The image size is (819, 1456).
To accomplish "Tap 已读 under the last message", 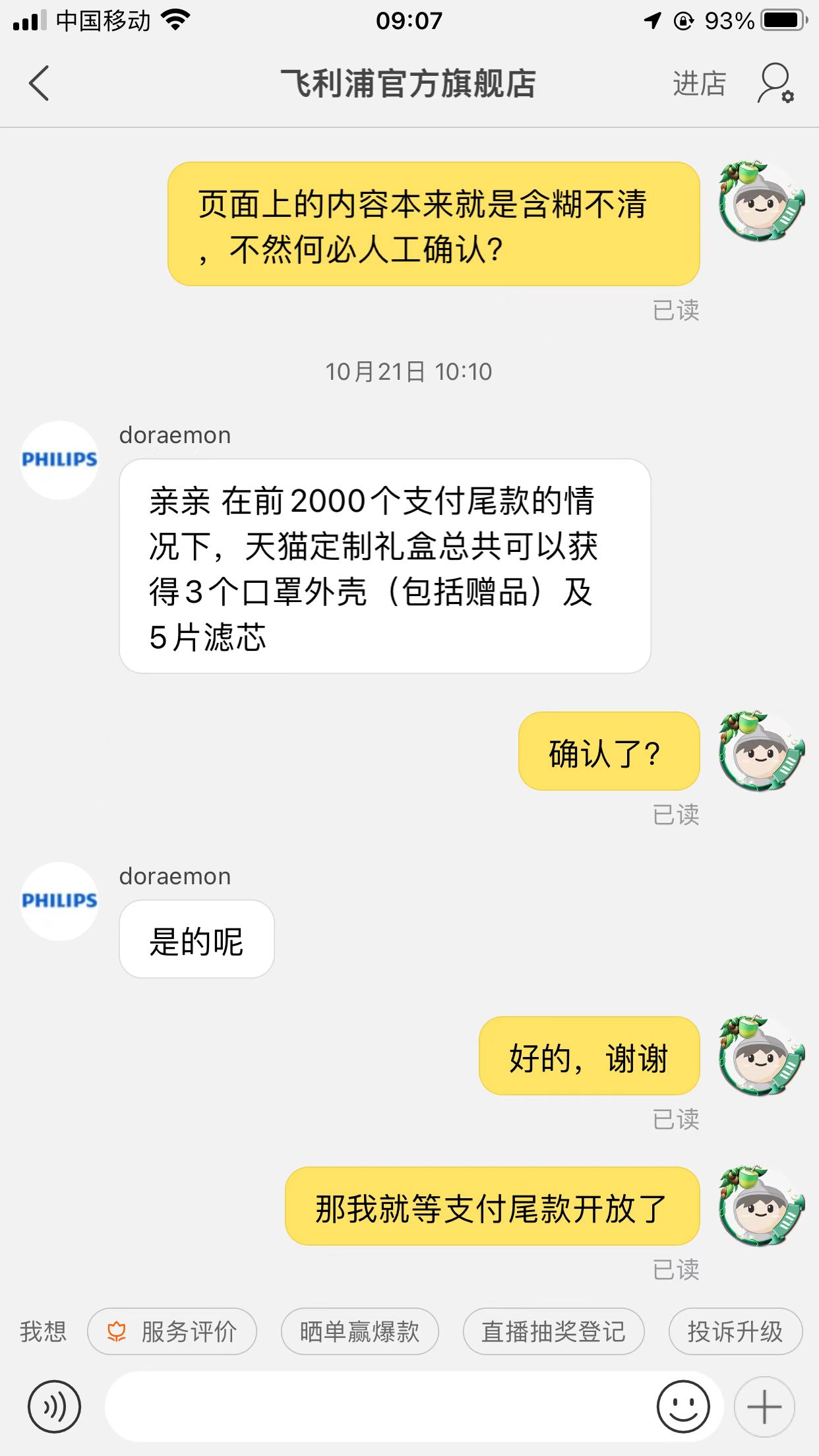I will [677, 1269].
